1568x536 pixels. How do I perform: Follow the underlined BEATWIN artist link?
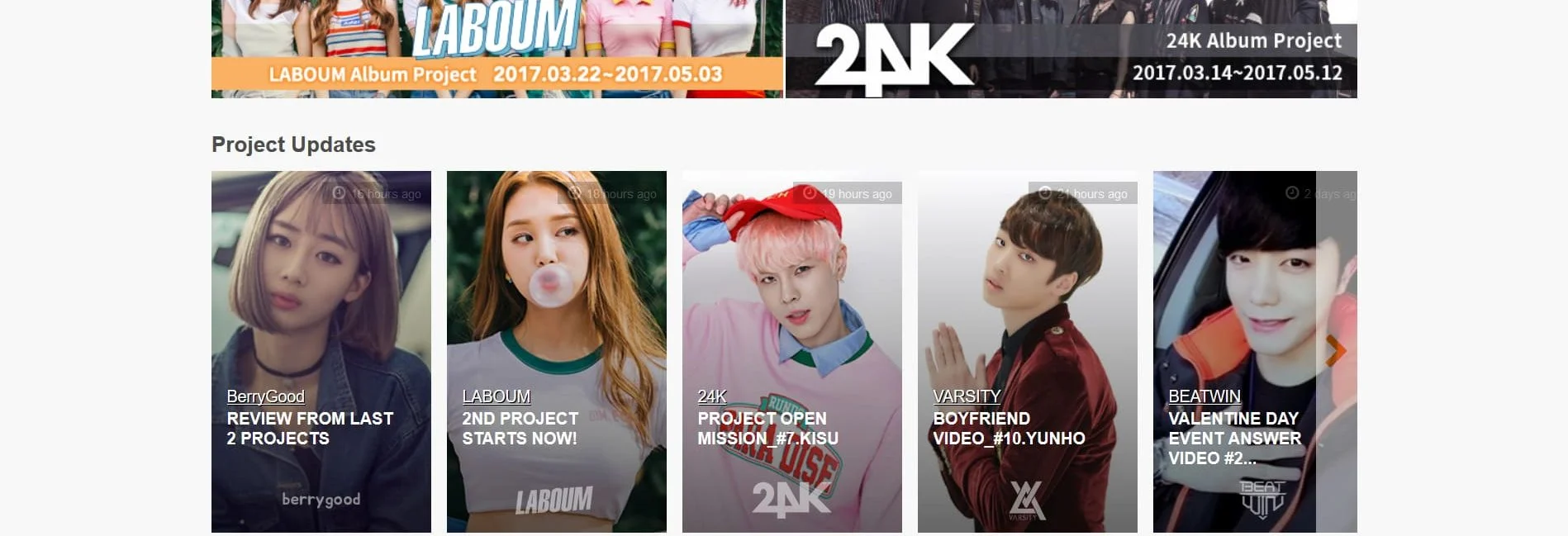[1204, 396]
